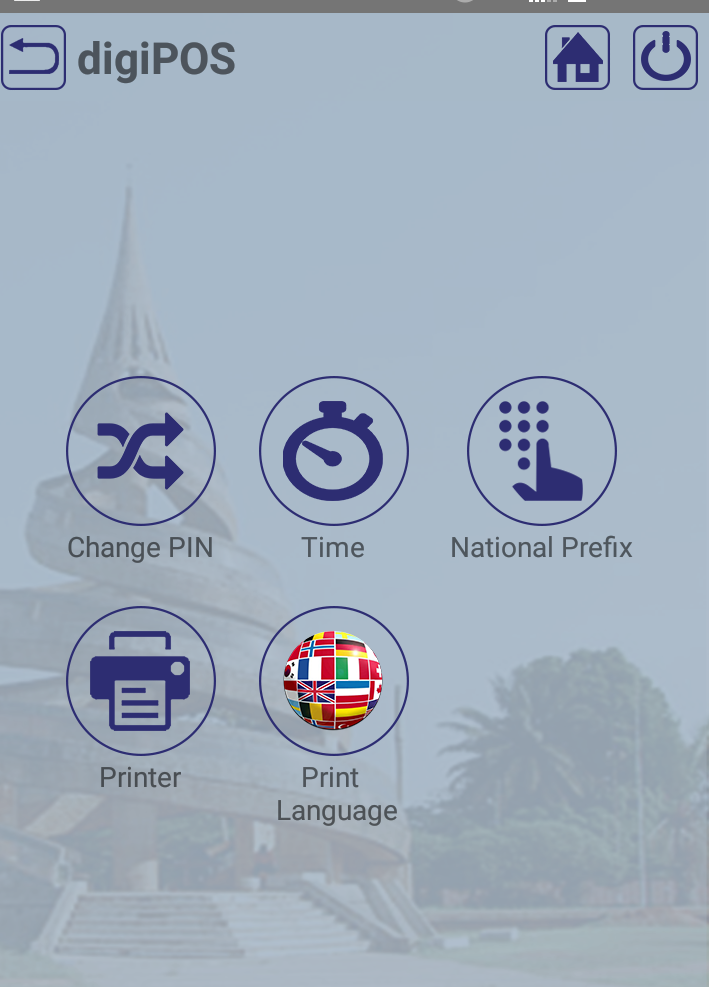
Task: Select the National Prefix option
Action: point(541,452)
